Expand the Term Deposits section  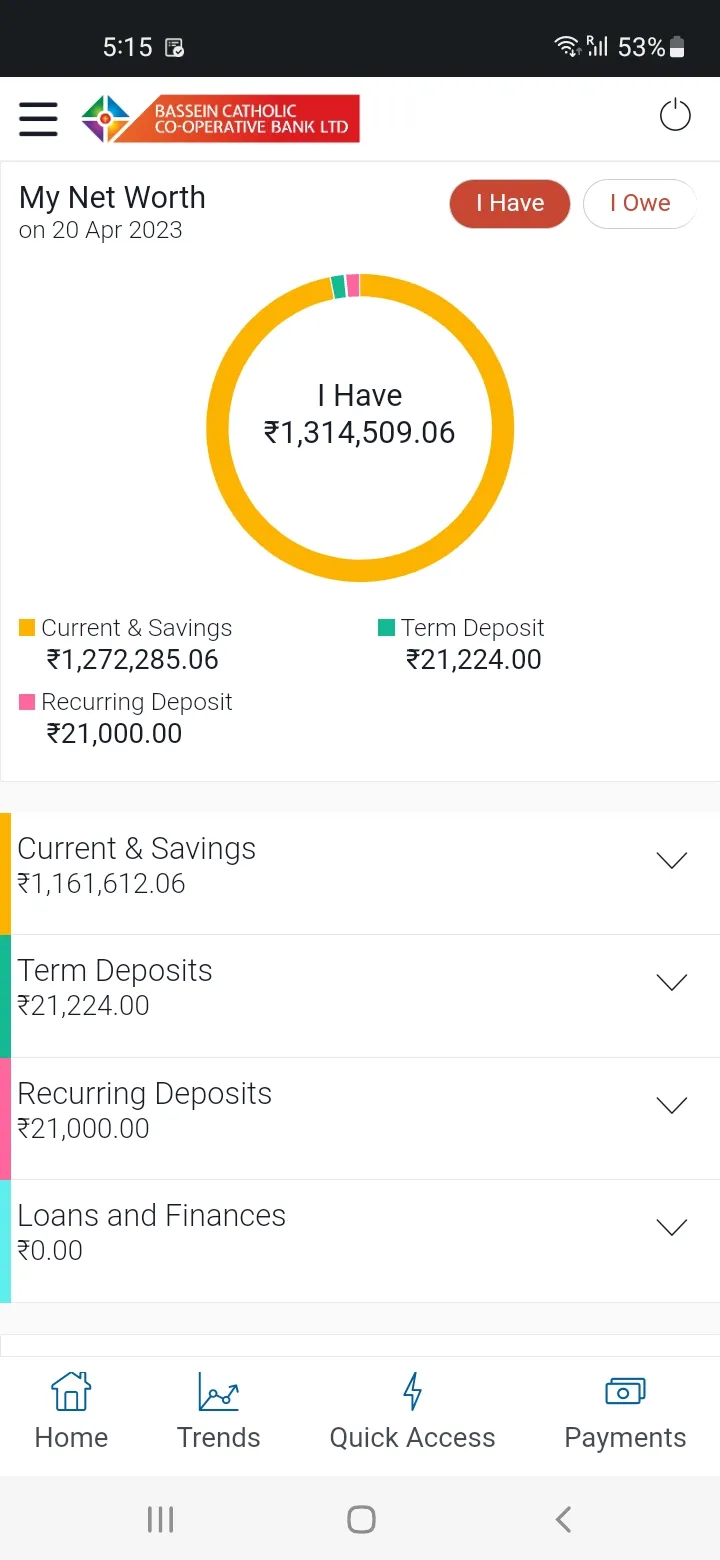point(671,982)
